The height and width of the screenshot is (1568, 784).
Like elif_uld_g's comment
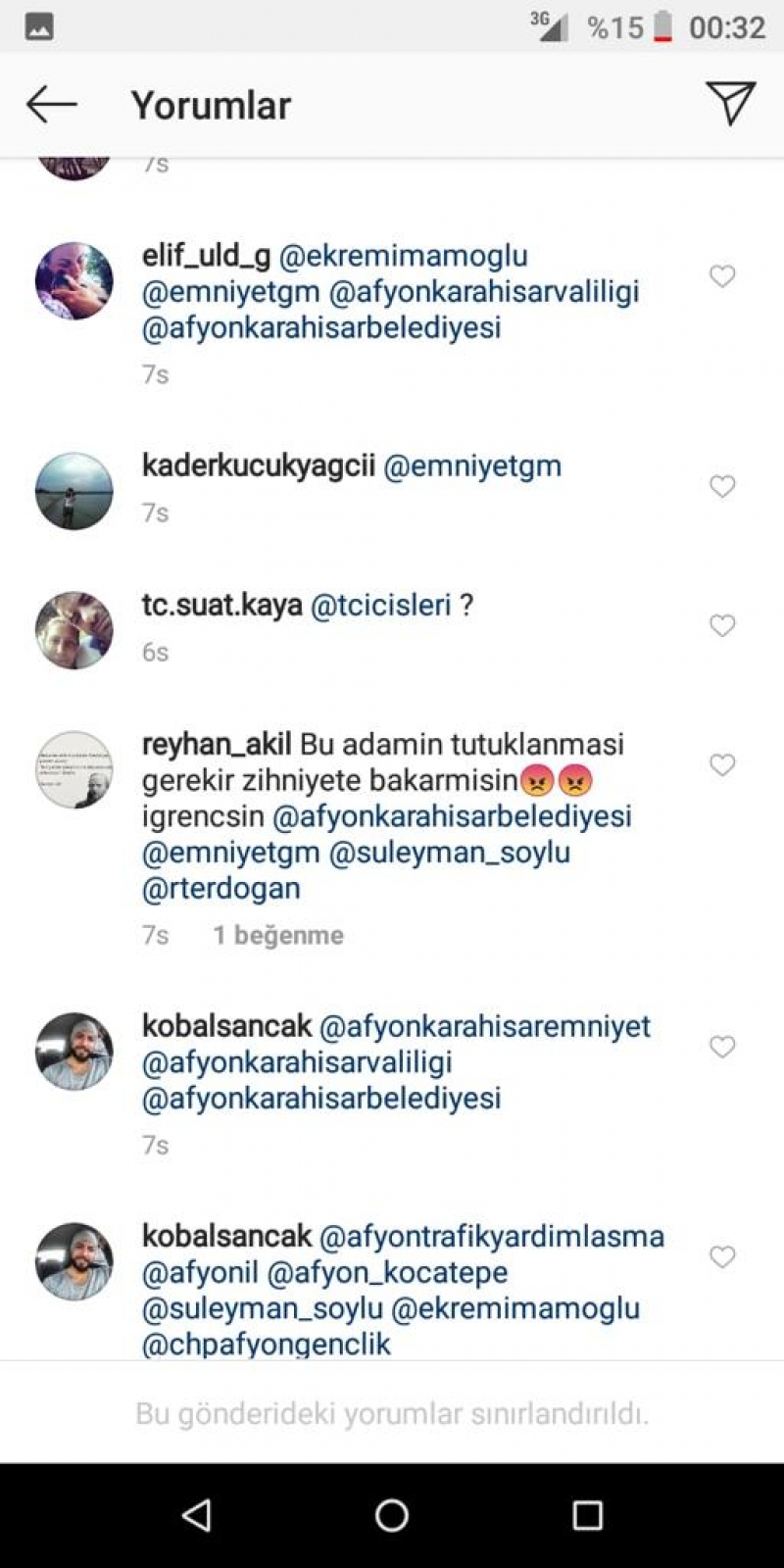[722, 276]
